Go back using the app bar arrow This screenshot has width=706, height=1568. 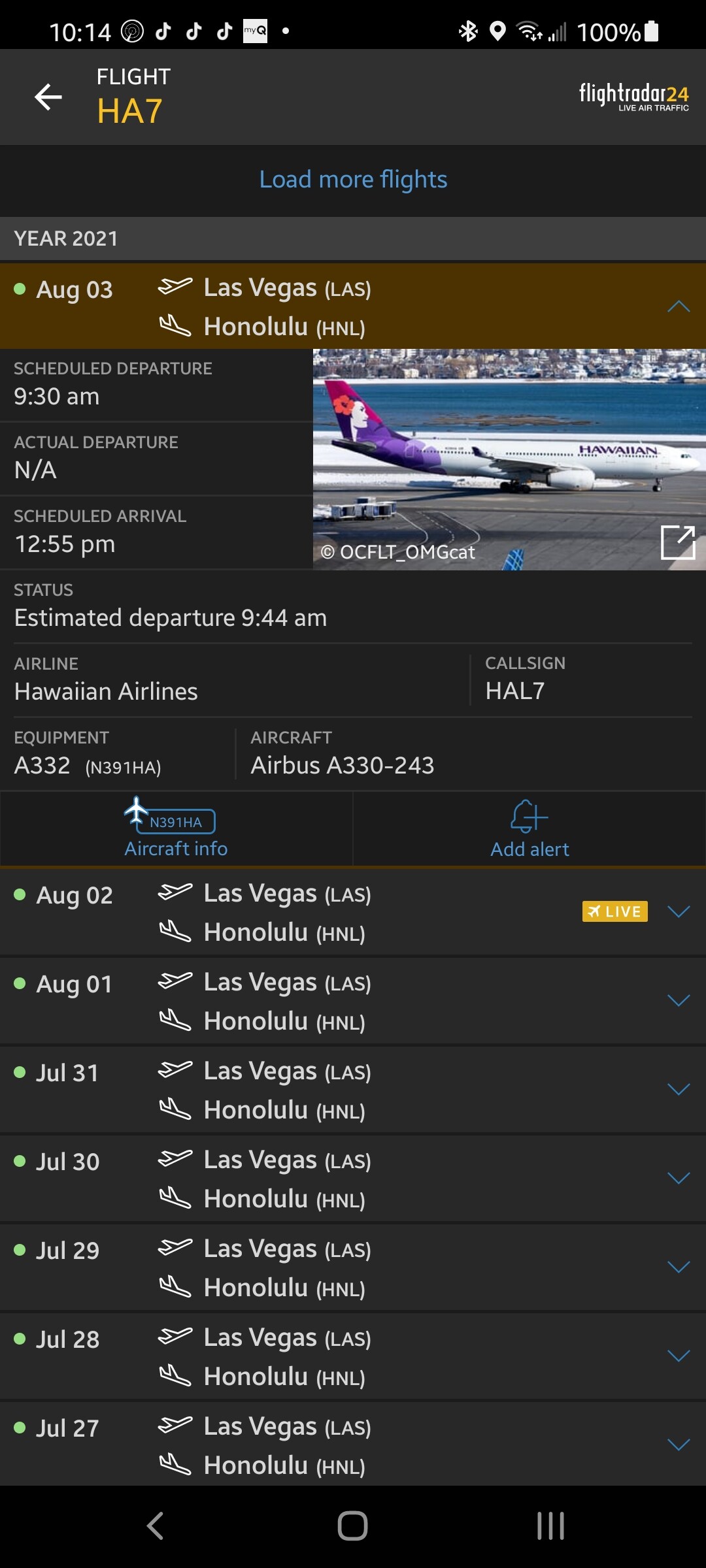[48, 97]
